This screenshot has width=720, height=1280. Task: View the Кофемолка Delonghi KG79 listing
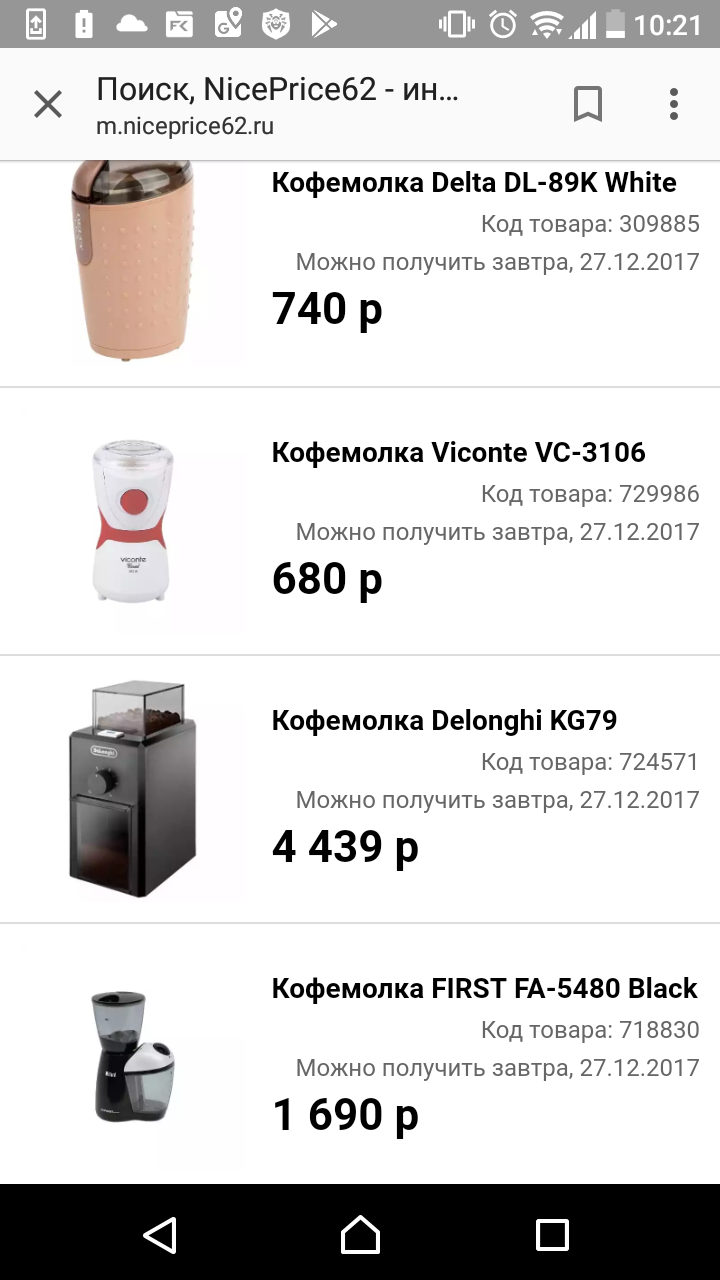point(444,721)
